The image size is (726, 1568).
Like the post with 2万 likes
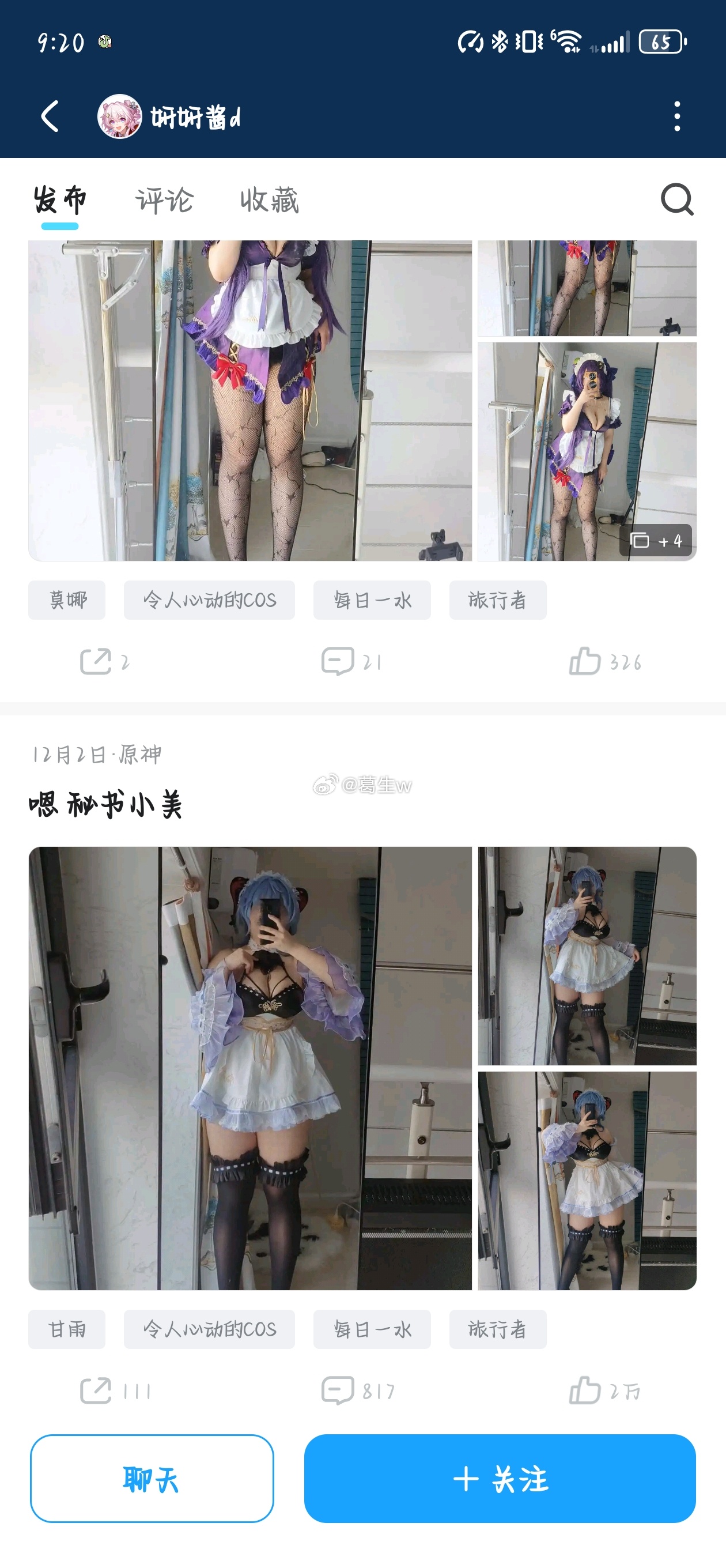pos(605,1391)
